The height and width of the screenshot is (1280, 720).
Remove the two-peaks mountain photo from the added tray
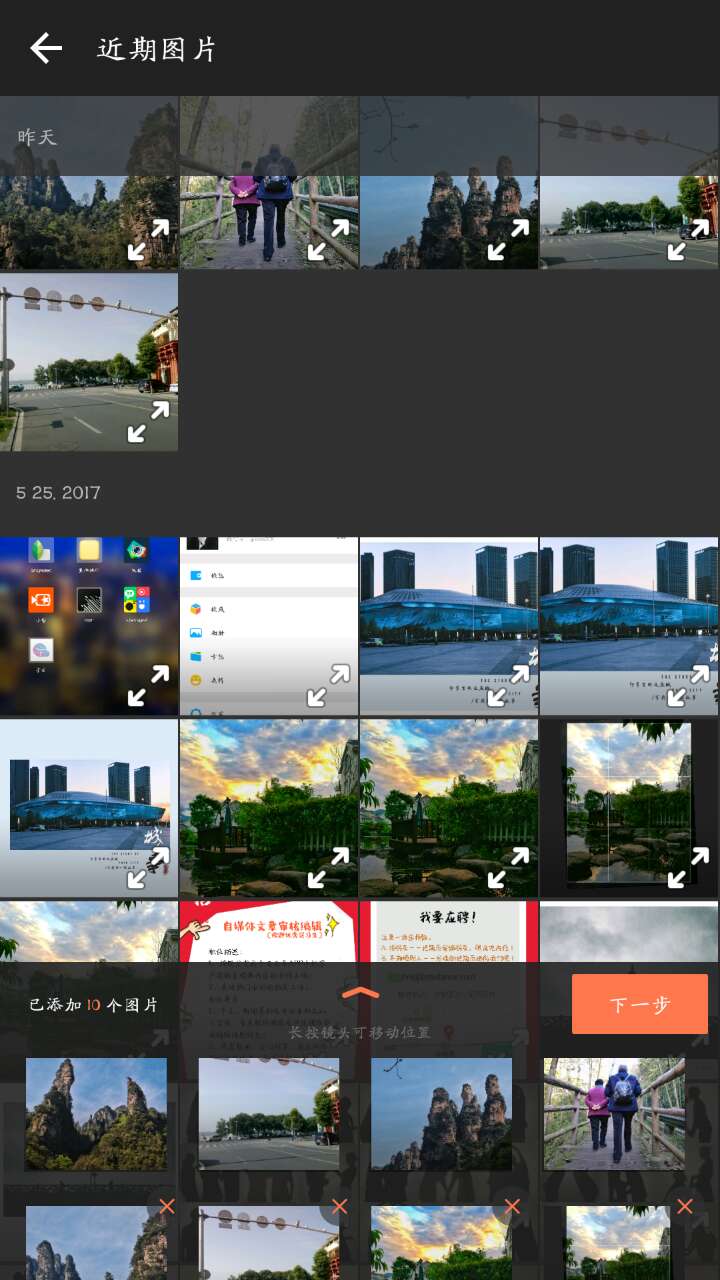click(x=167, y=1206)
